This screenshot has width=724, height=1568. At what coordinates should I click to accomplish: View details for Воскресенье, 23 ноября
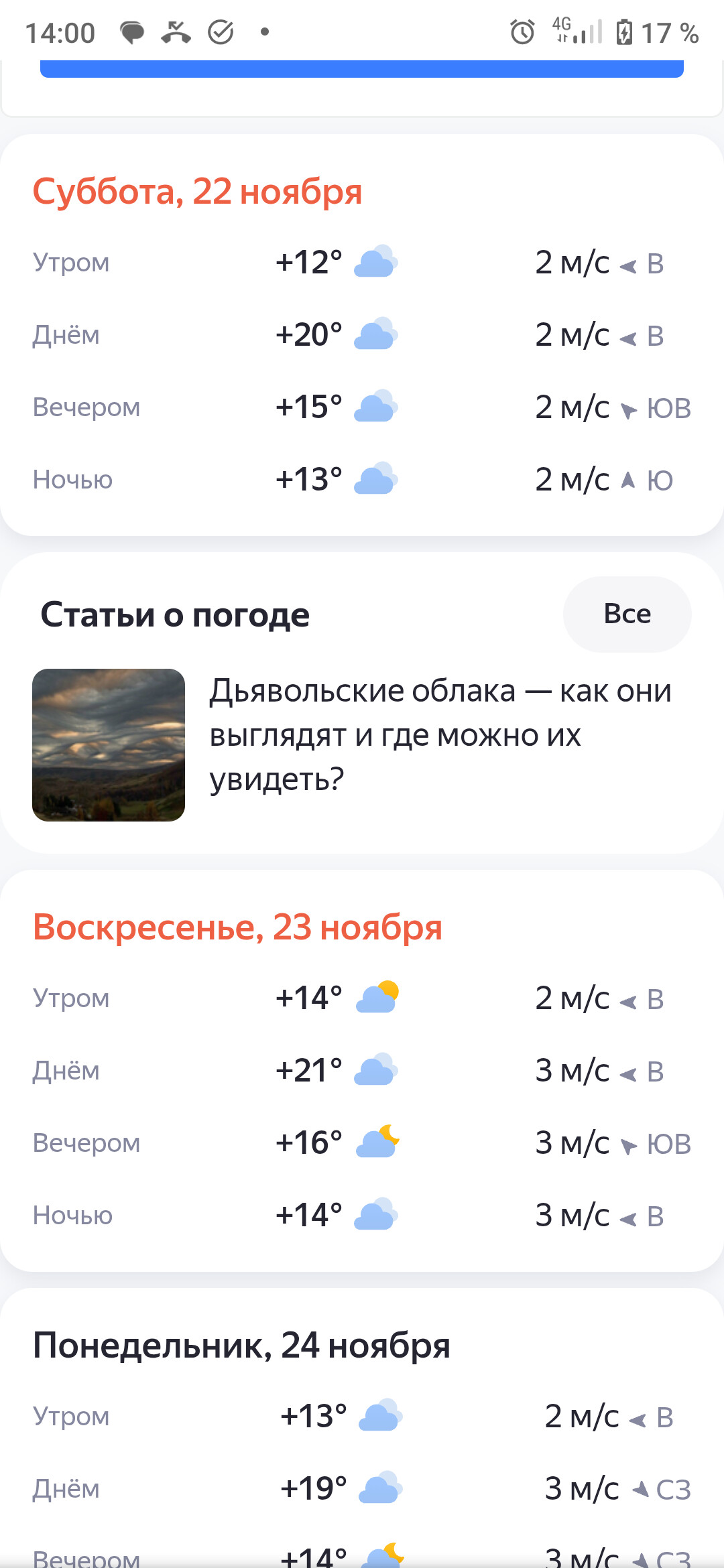tap(237, 927)
